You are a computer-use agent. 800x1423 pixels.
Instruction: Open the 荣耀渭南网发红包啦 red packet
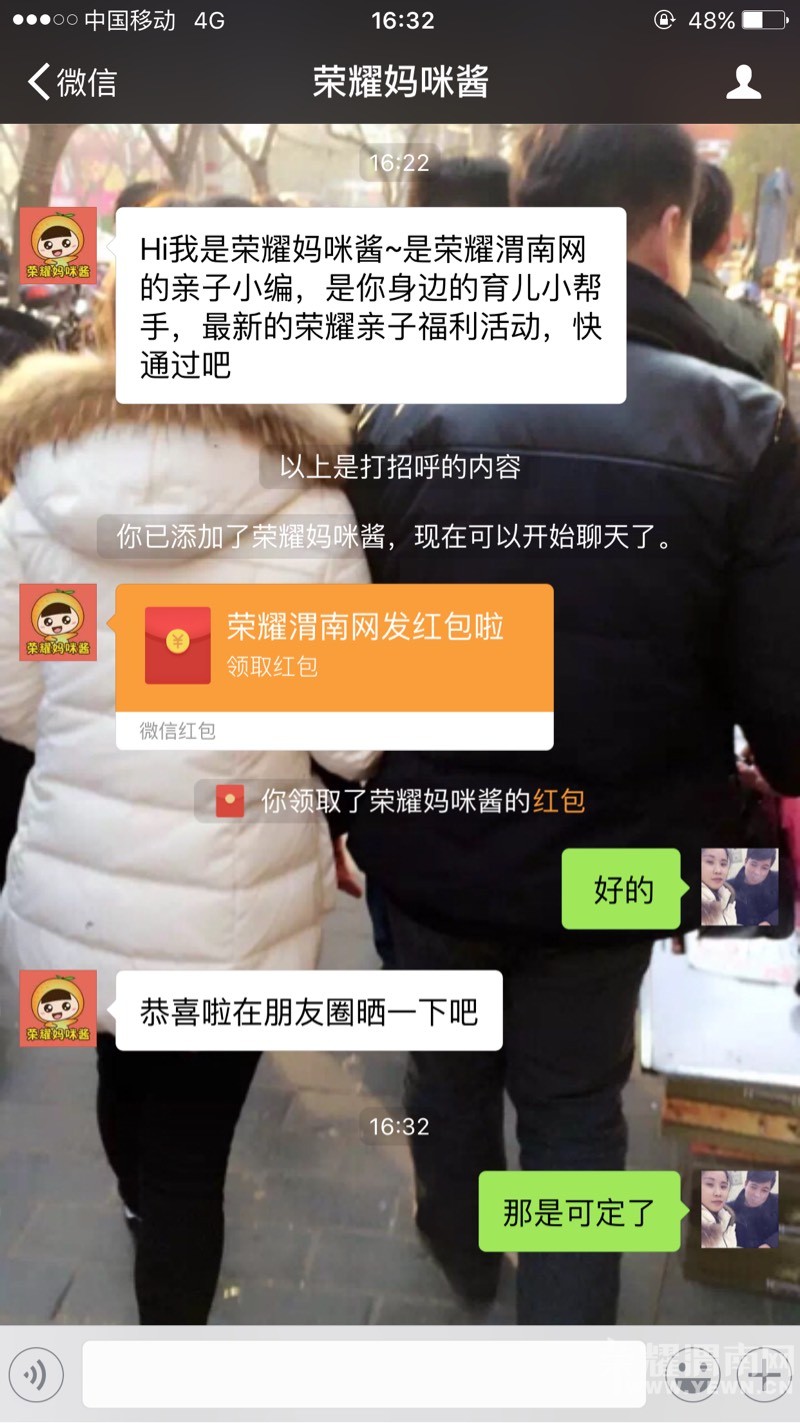click(x=334, y=666)
